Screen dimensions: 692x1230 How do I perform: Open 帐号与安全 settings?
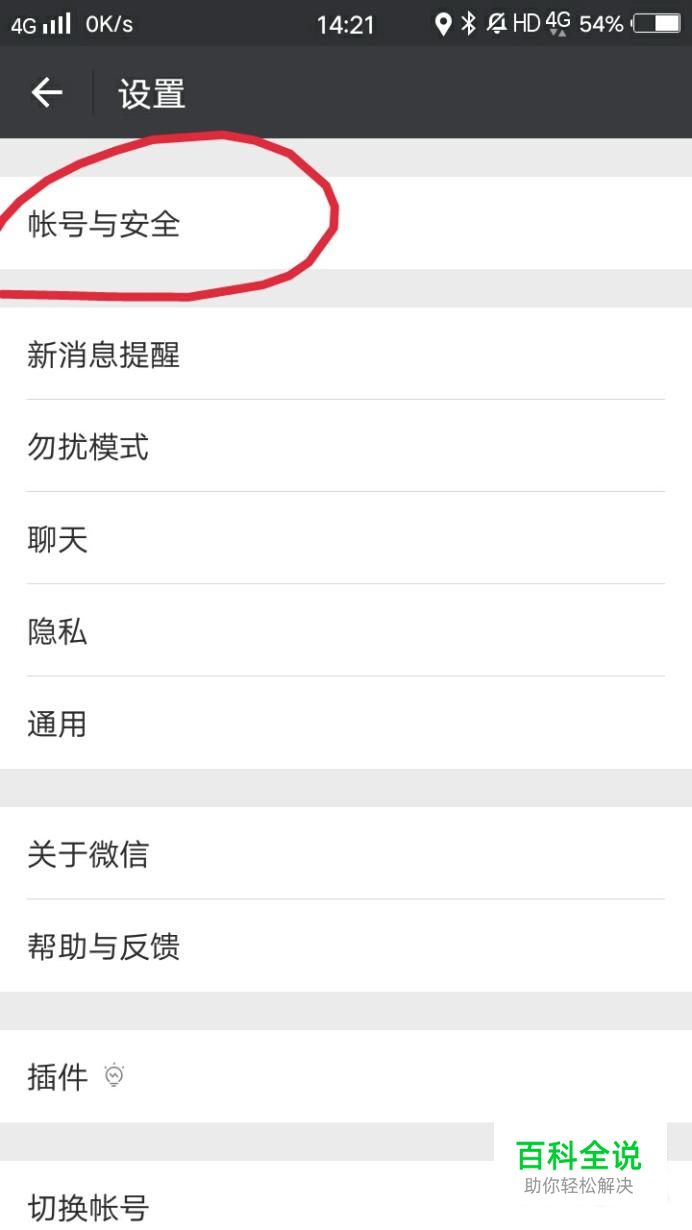click(104, 224)
